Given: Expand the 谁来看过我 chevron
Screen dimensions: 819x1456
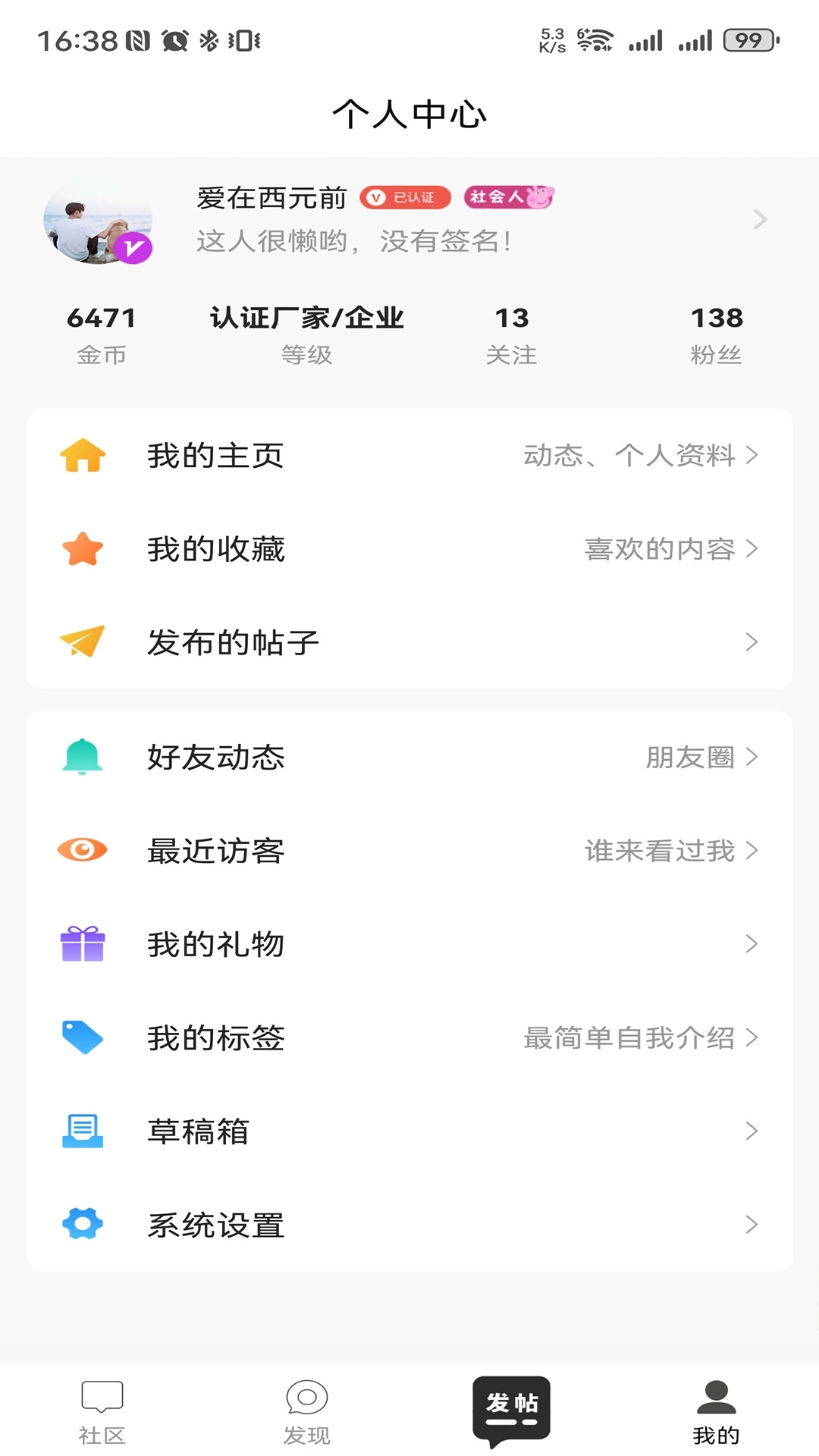Looking at the screenshot, I should pyautogui.click(x=752, y=850).
